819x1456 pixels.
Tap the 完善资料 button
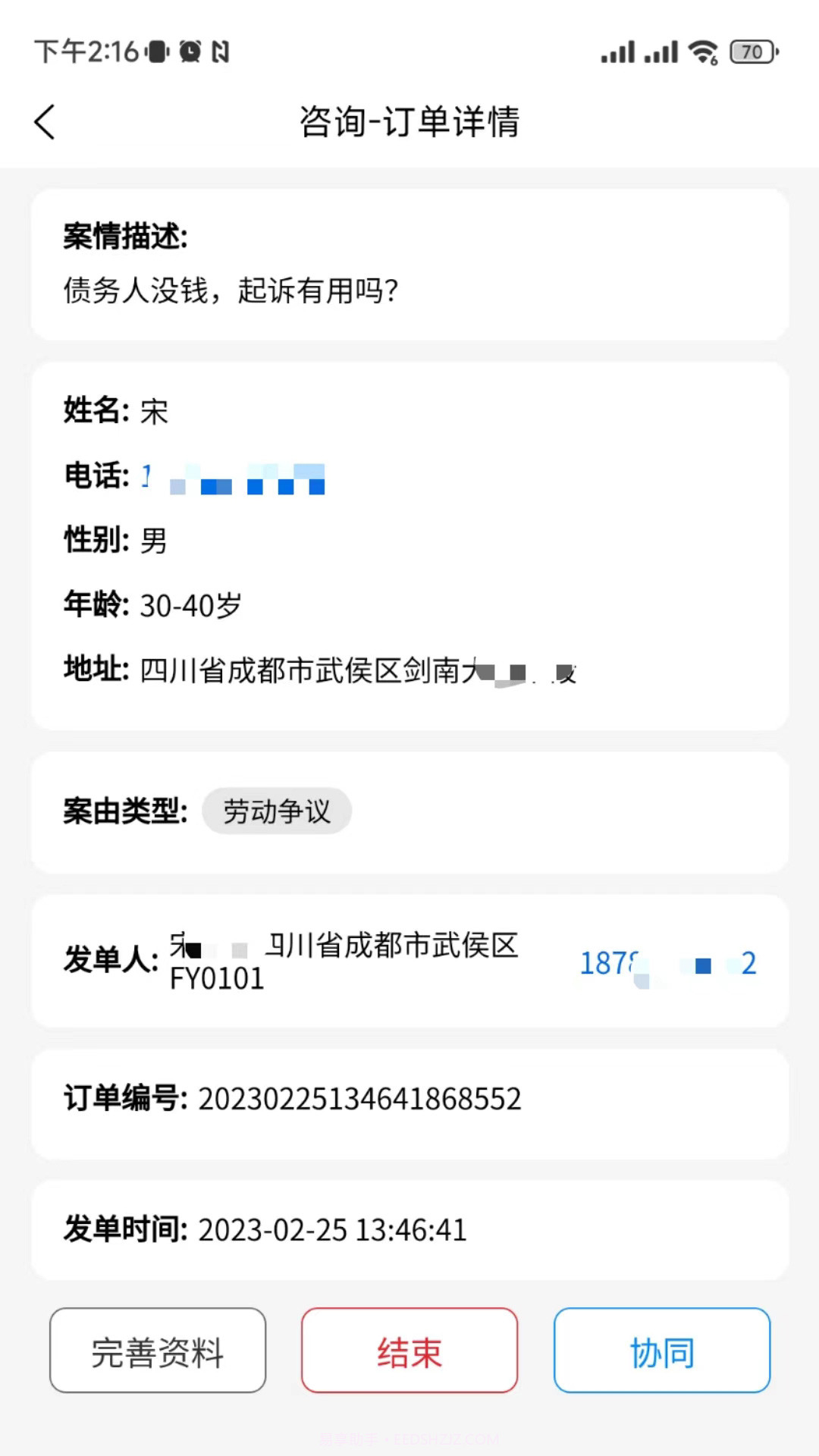click(x=157, y=1351)
